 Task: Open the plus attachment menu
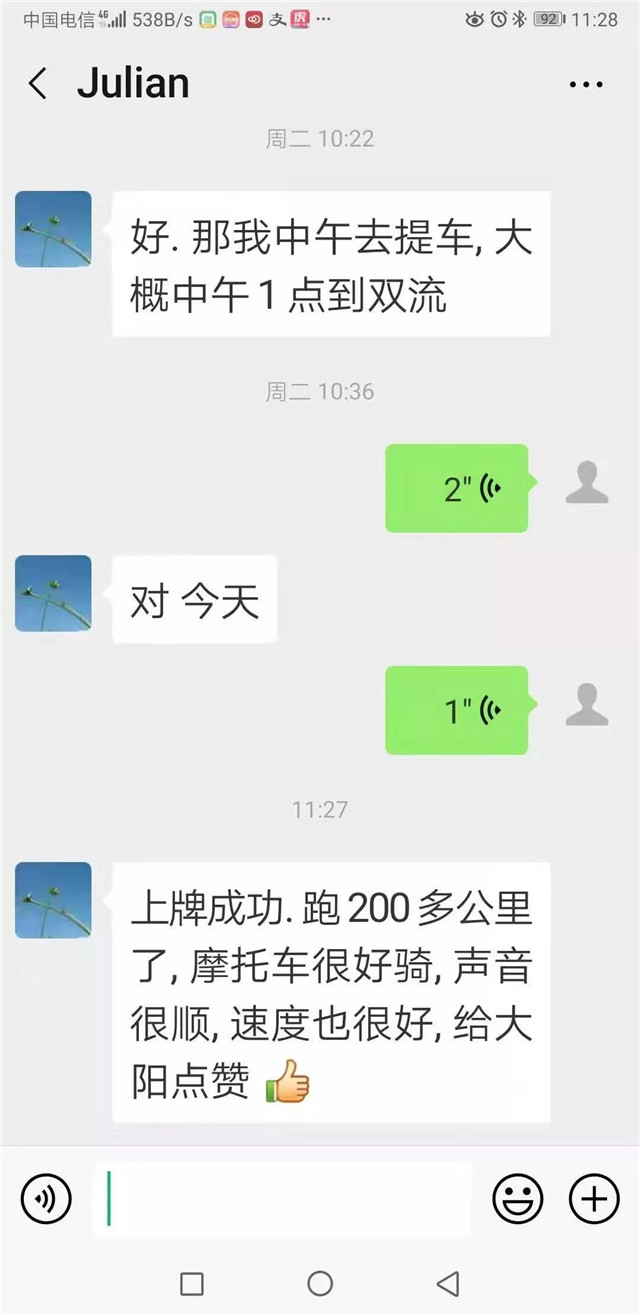594,1198
